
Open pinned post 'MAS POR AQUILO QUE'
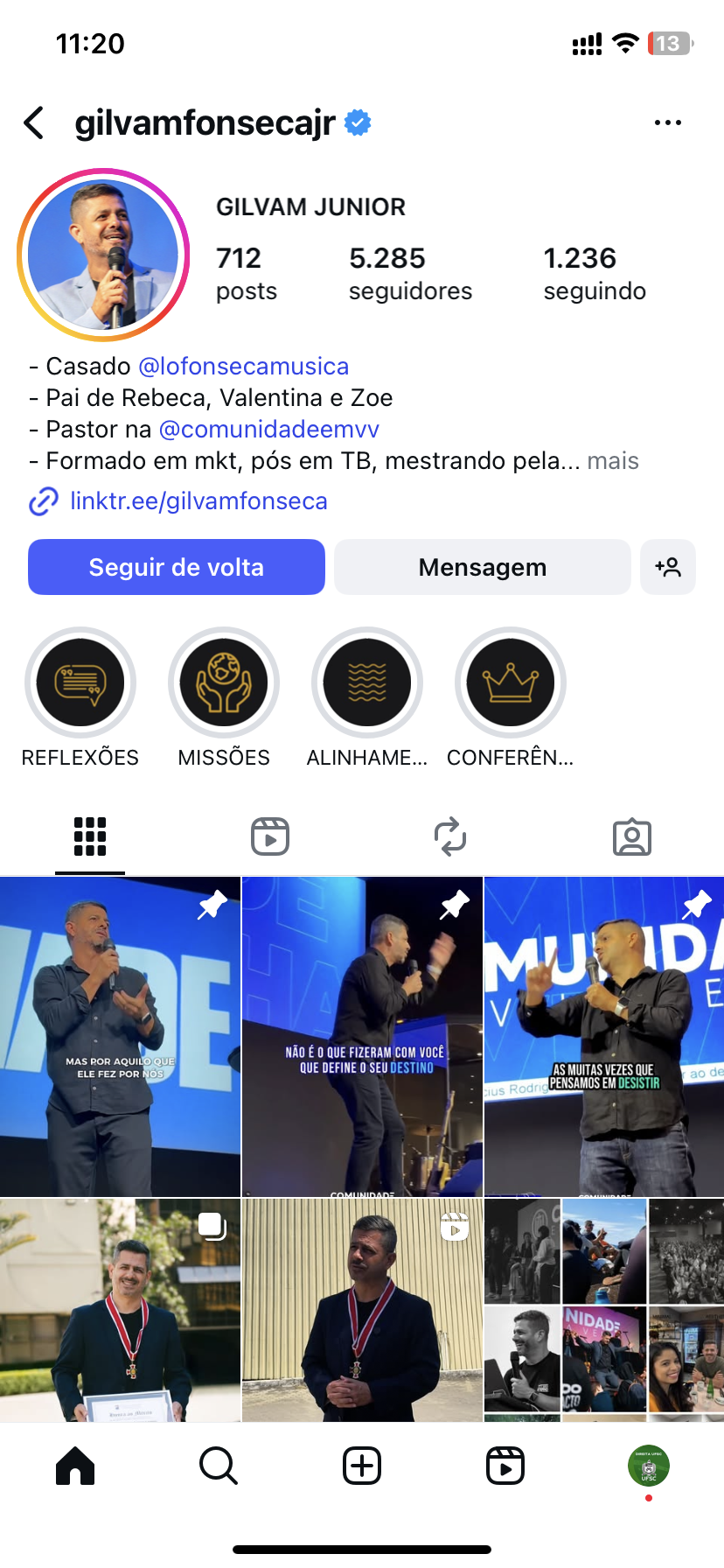(x=120, y=1037)
